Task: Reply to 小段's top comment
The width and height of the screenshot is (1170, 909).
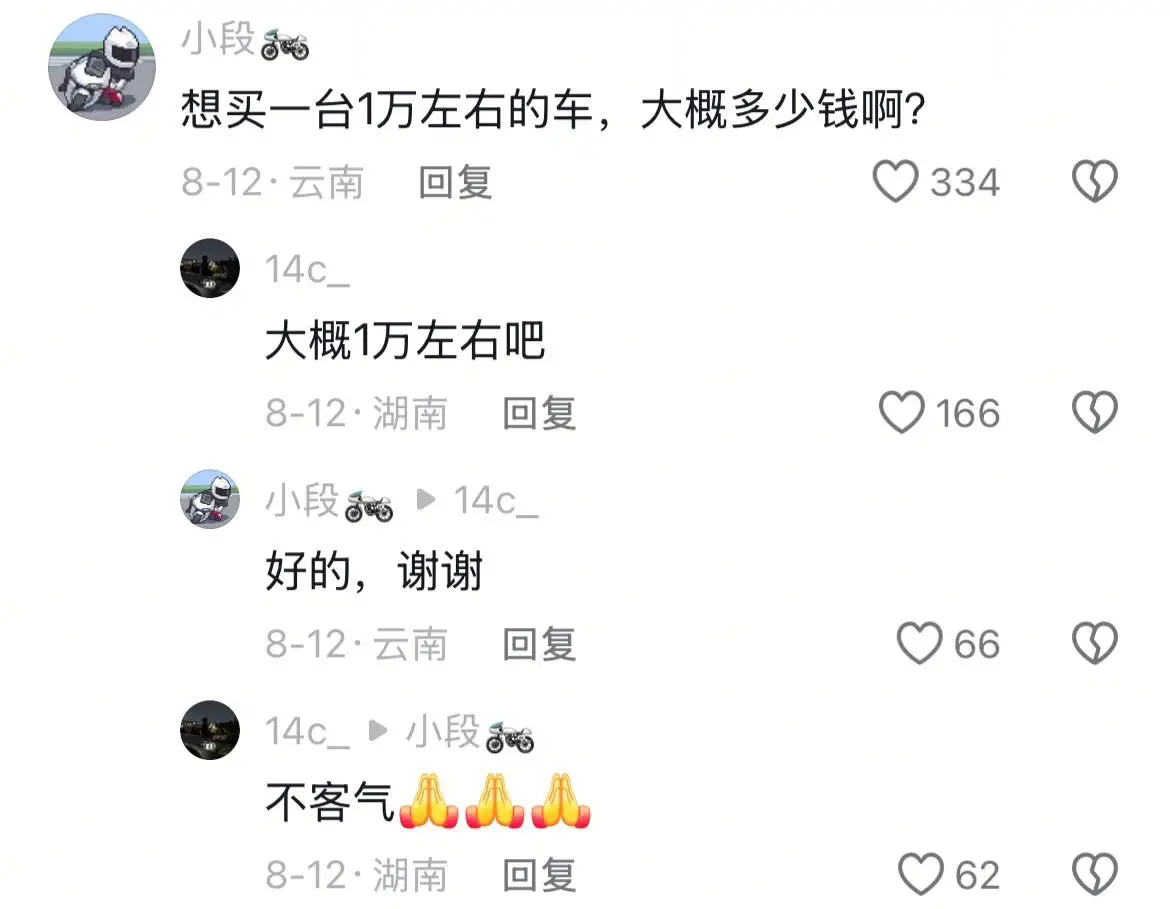Action: click(455, 182)
